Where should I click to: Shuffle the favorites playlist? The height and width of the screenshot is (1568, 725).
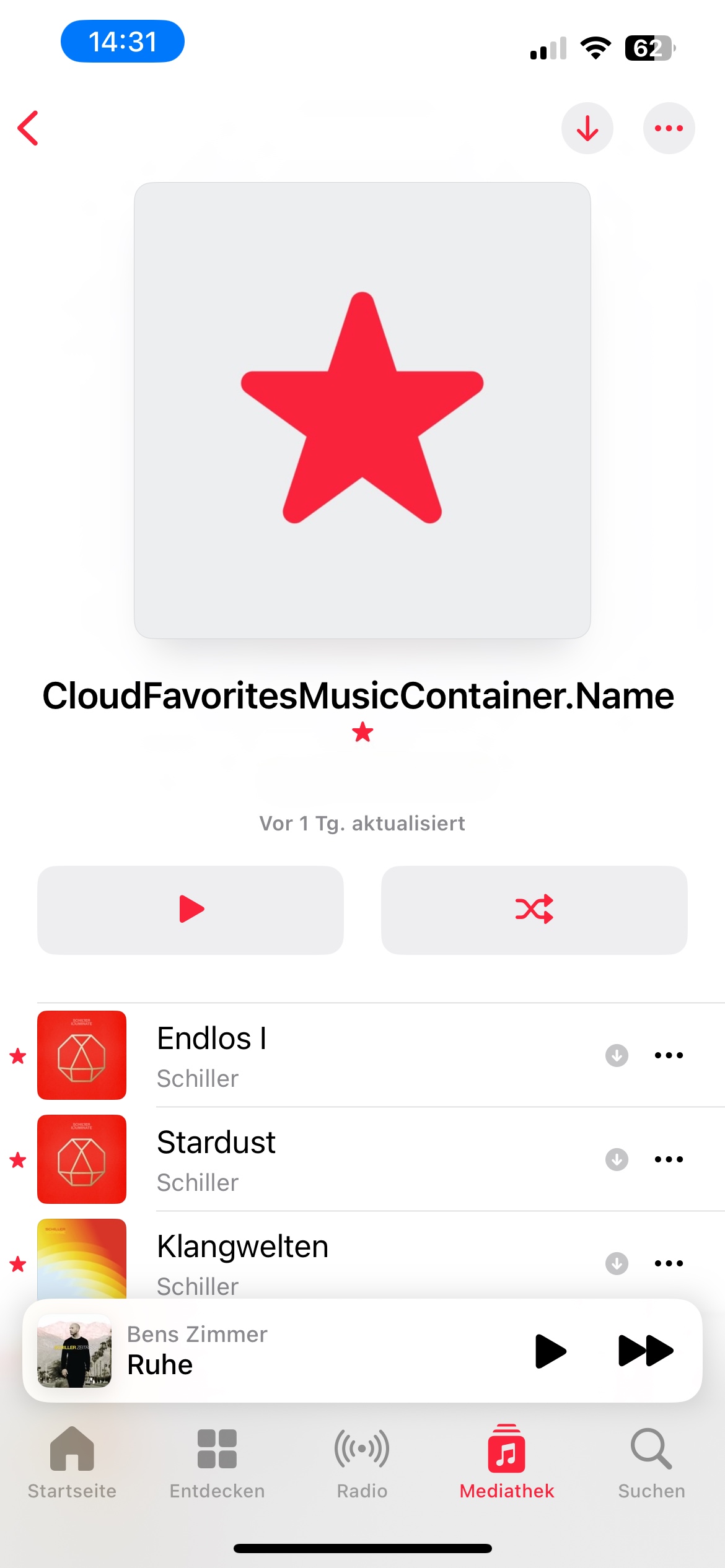click(x=534, y=910)
